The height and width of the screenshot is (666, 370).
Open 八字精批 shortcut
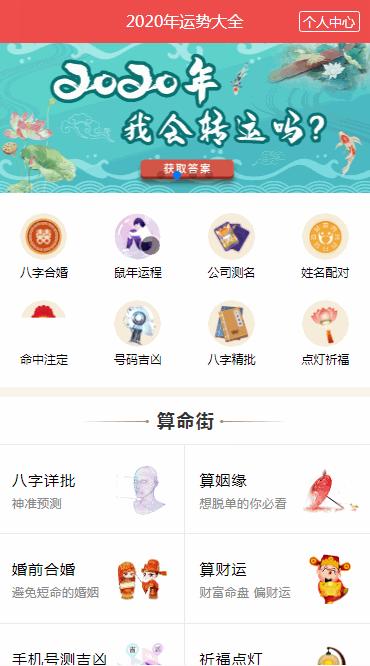[x=231, y=334]
